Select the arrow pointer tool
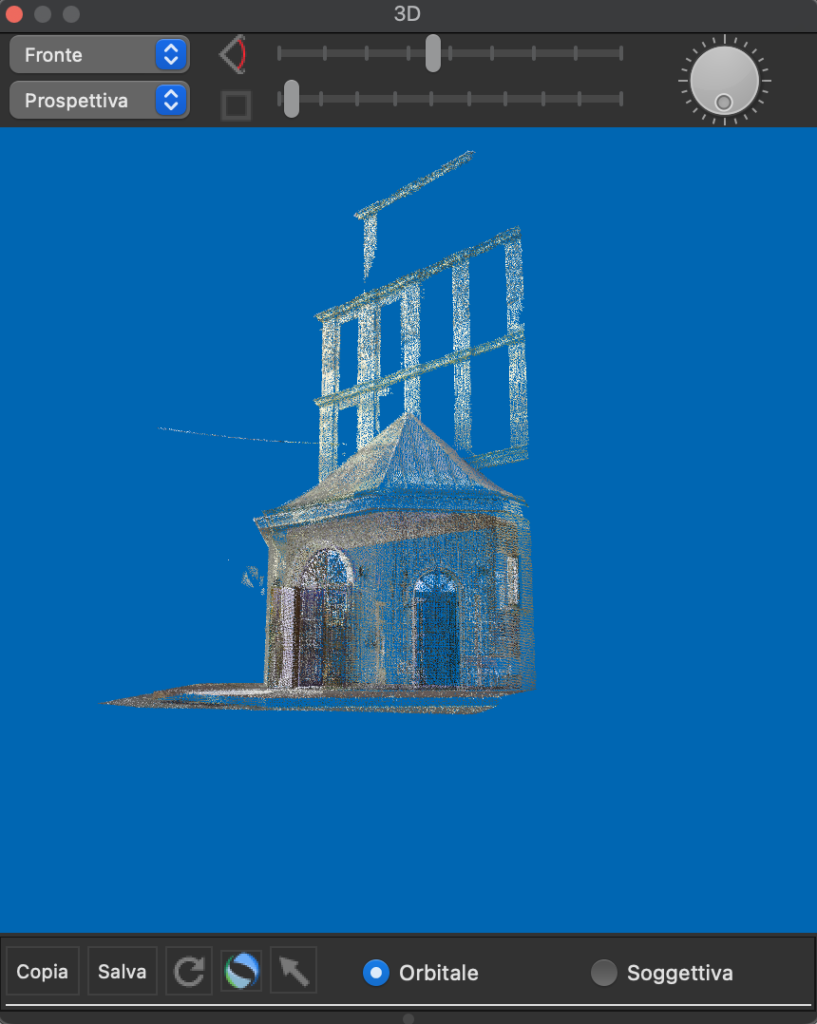817x1024 pixels. (293, 971)
